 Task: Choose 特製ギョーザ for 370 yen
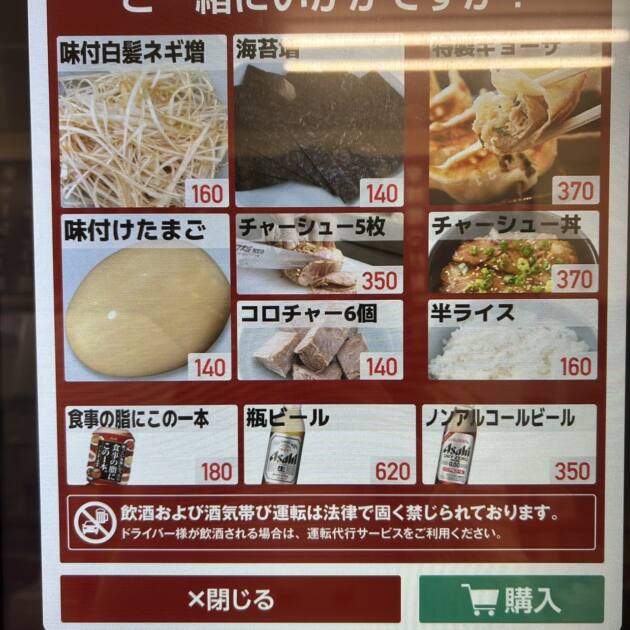click(x=514, y=121)
